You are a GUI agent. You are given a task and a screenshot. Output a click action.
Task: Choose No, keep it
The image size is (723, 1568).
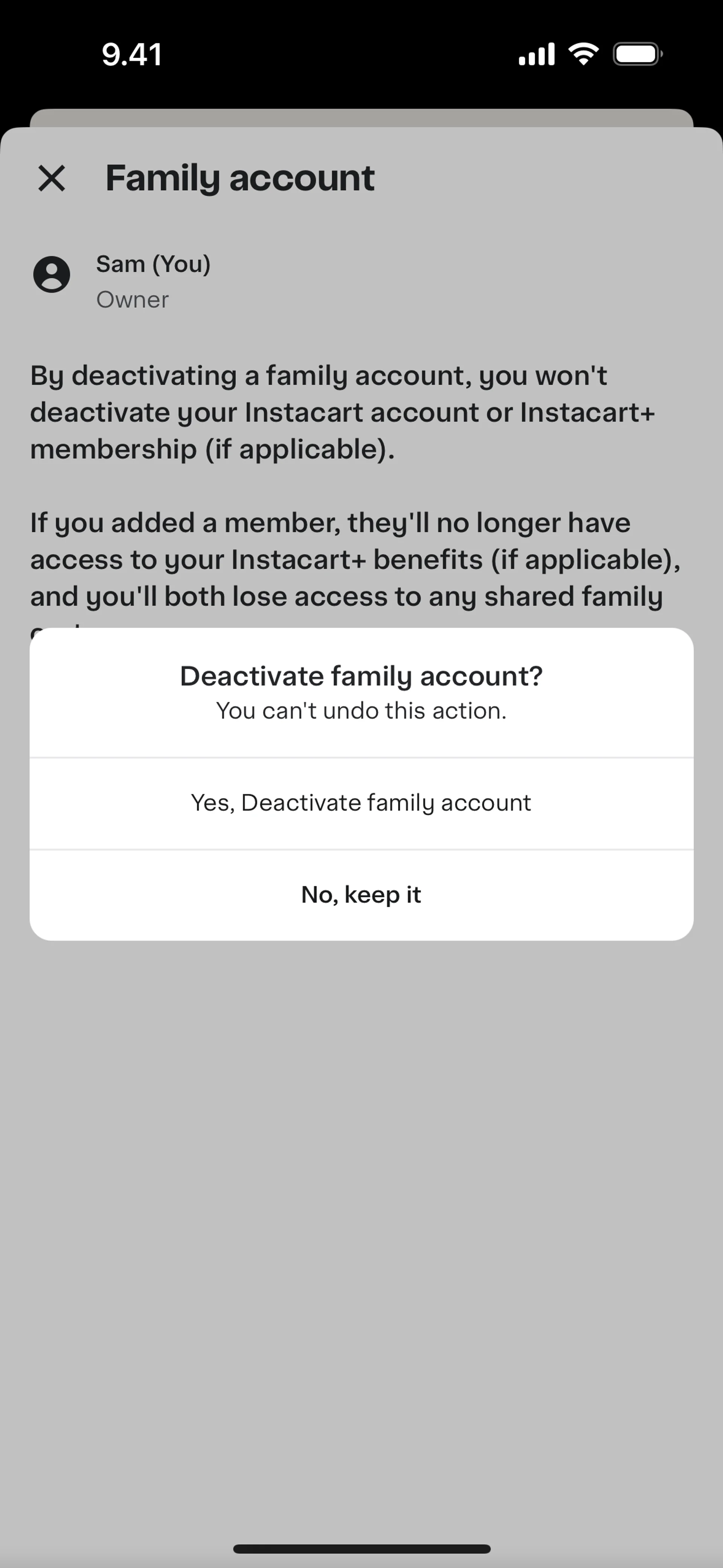(x=361, y=895)
